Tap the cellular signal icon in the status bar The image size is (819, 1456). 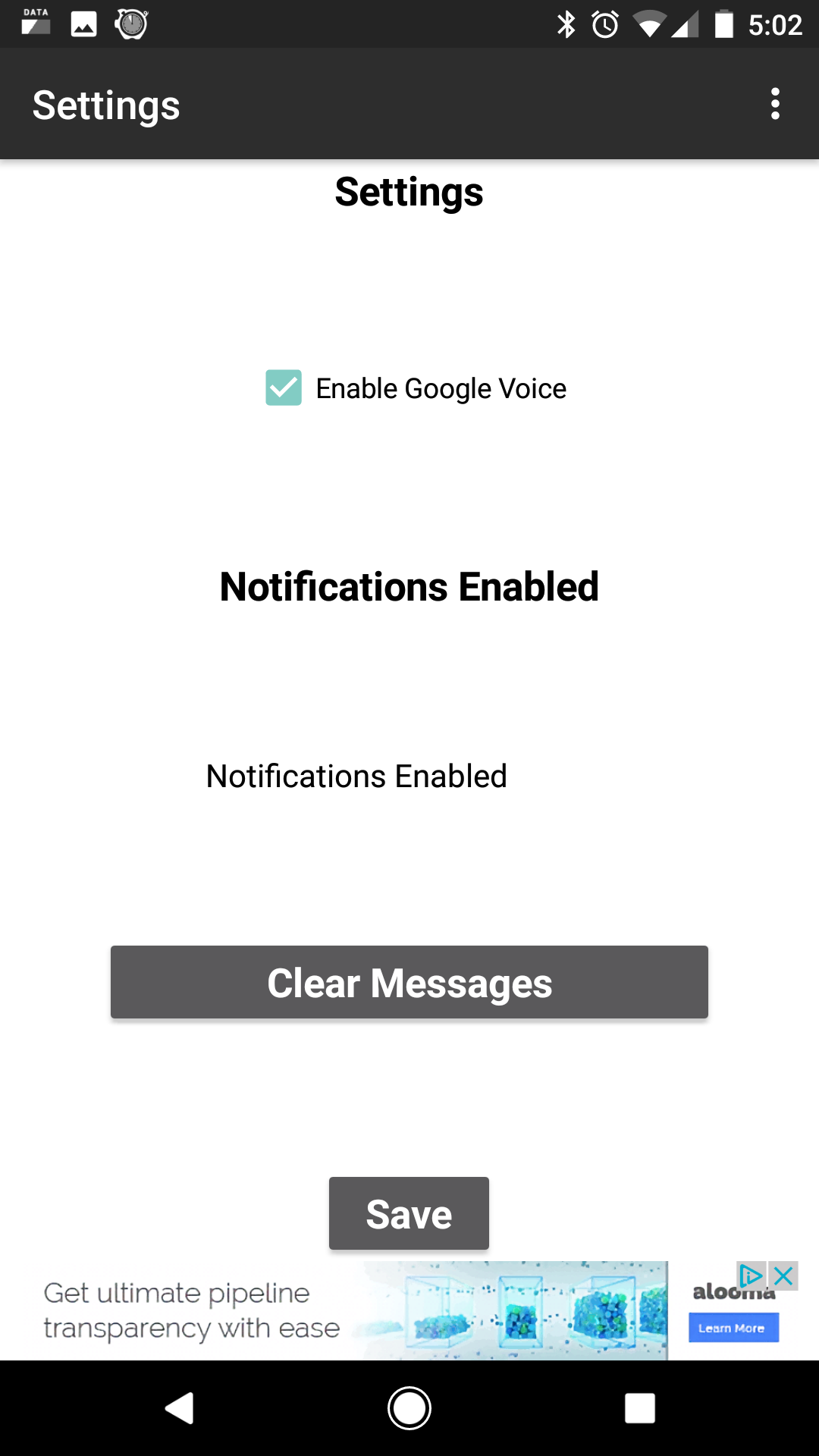pos(684,25)
